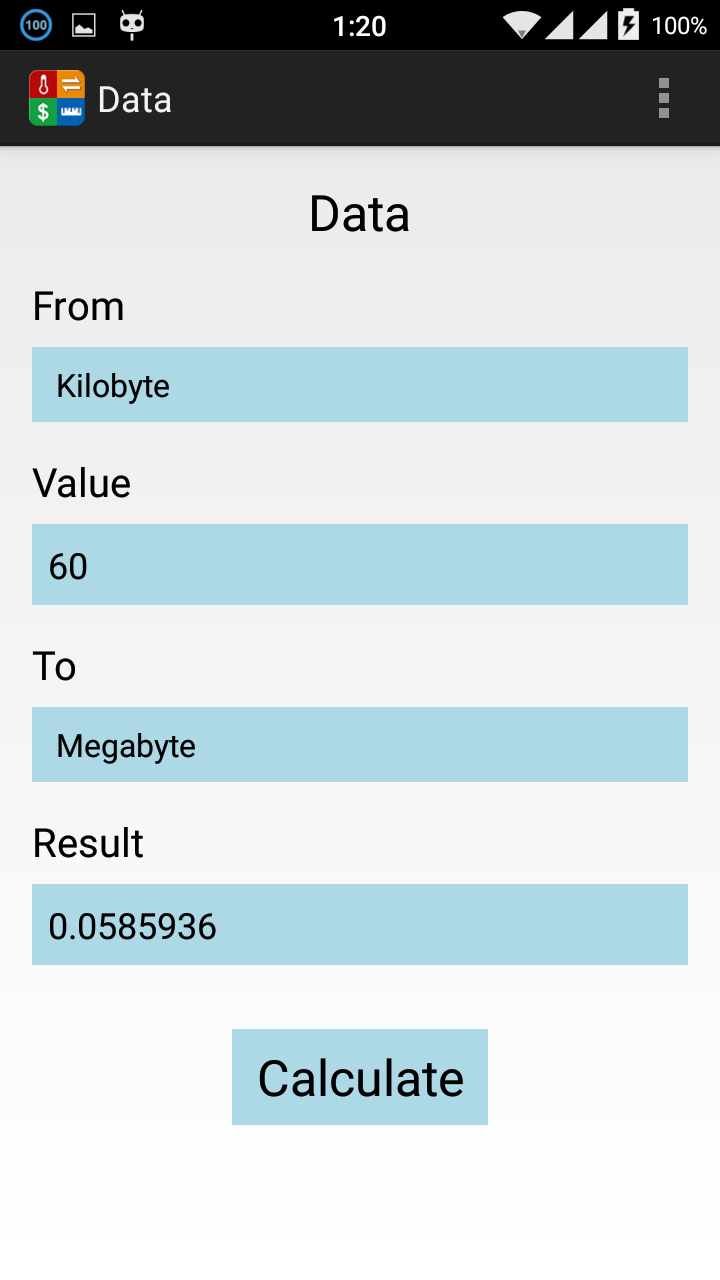This screenshot has height=1280, width=720.
Task: Tap the Result label above the output
Action: click(88, 844)
